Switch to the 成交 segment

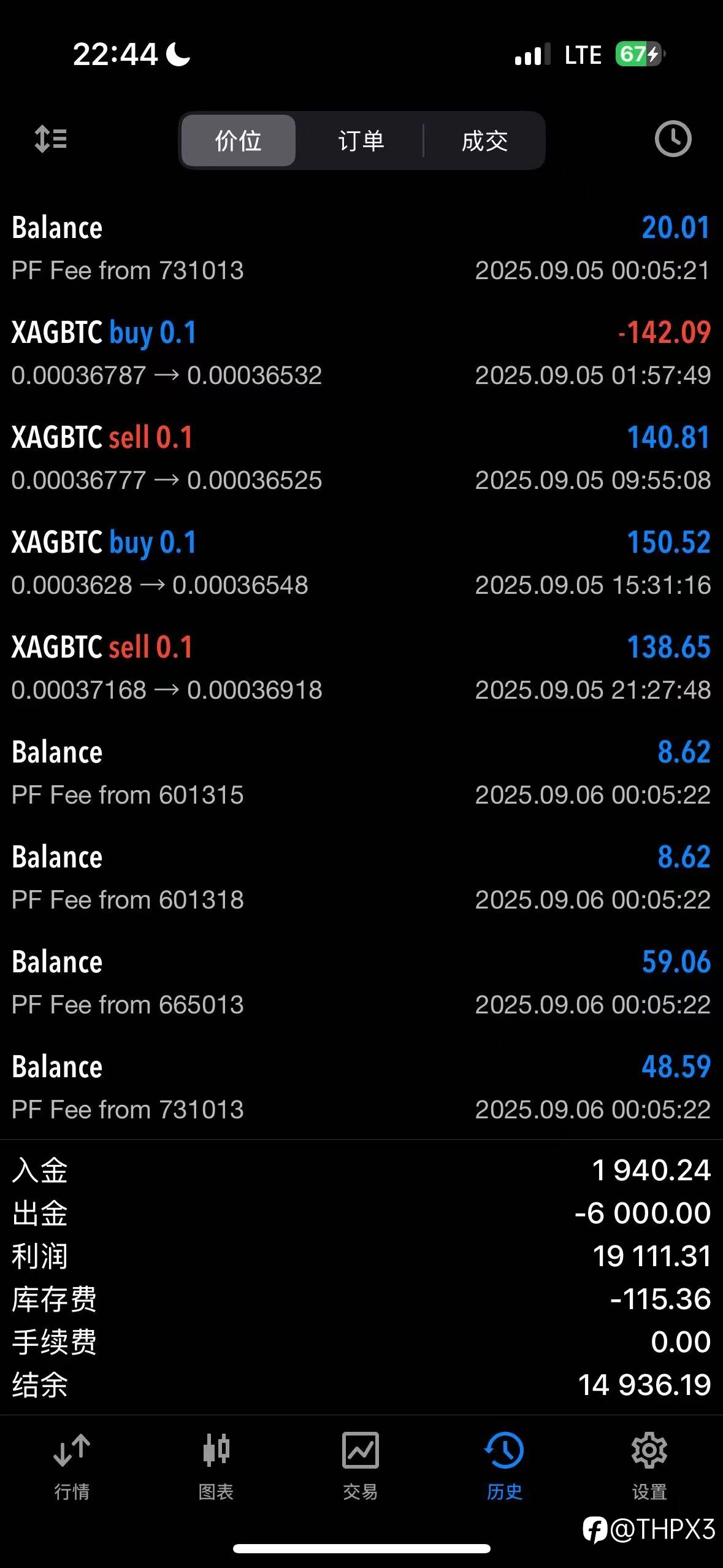484,140
